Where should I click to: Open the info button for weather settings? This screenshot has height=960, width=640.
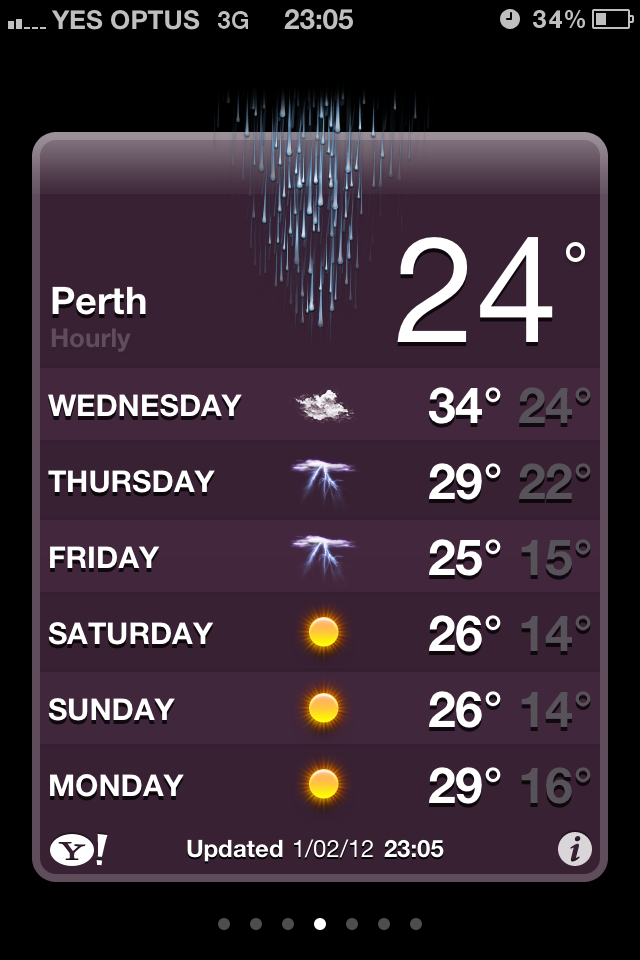[574, 850]
